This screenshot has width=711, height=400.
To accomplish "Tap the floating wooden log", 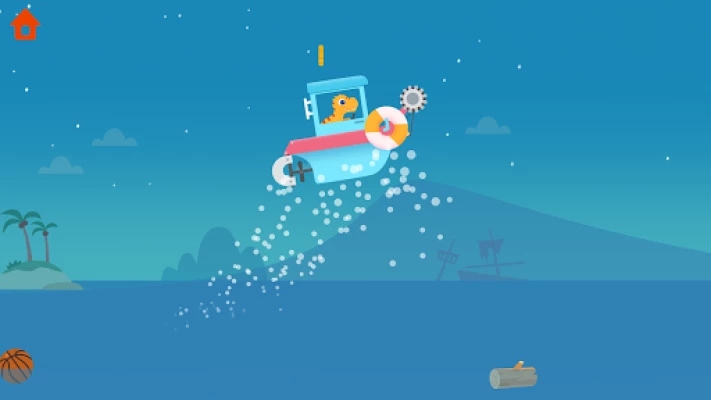I will (x=513, y=377).
